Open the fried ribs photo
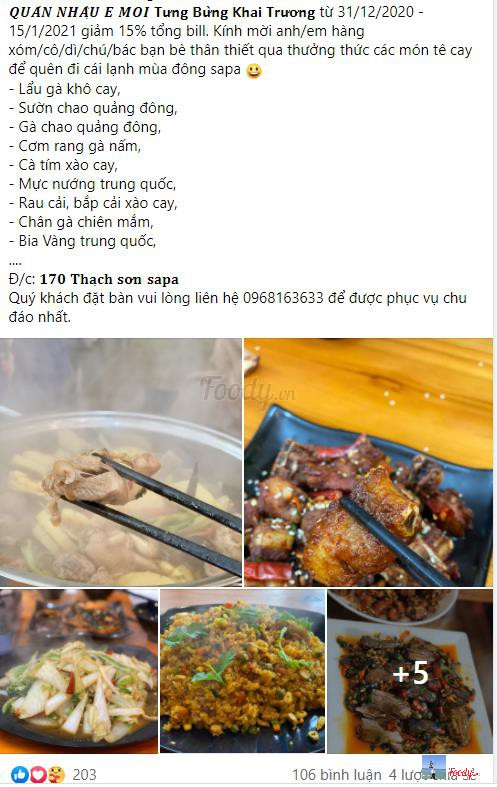The height and width of the screenshot is (787, 497). coord(368,462)
